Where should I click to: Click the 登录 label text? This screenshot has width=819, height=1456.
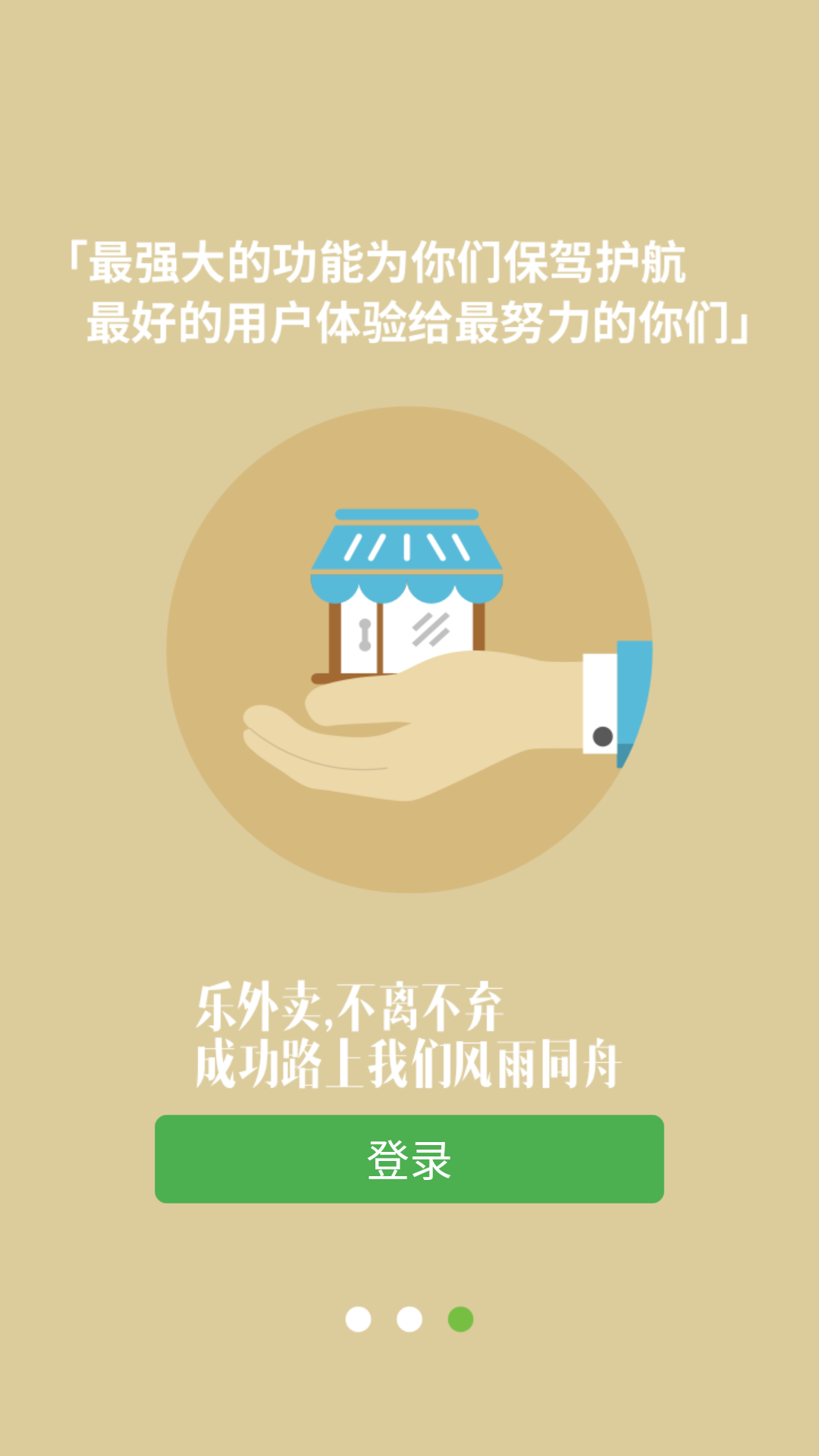pyautogui.click(x=409, y=1156)
